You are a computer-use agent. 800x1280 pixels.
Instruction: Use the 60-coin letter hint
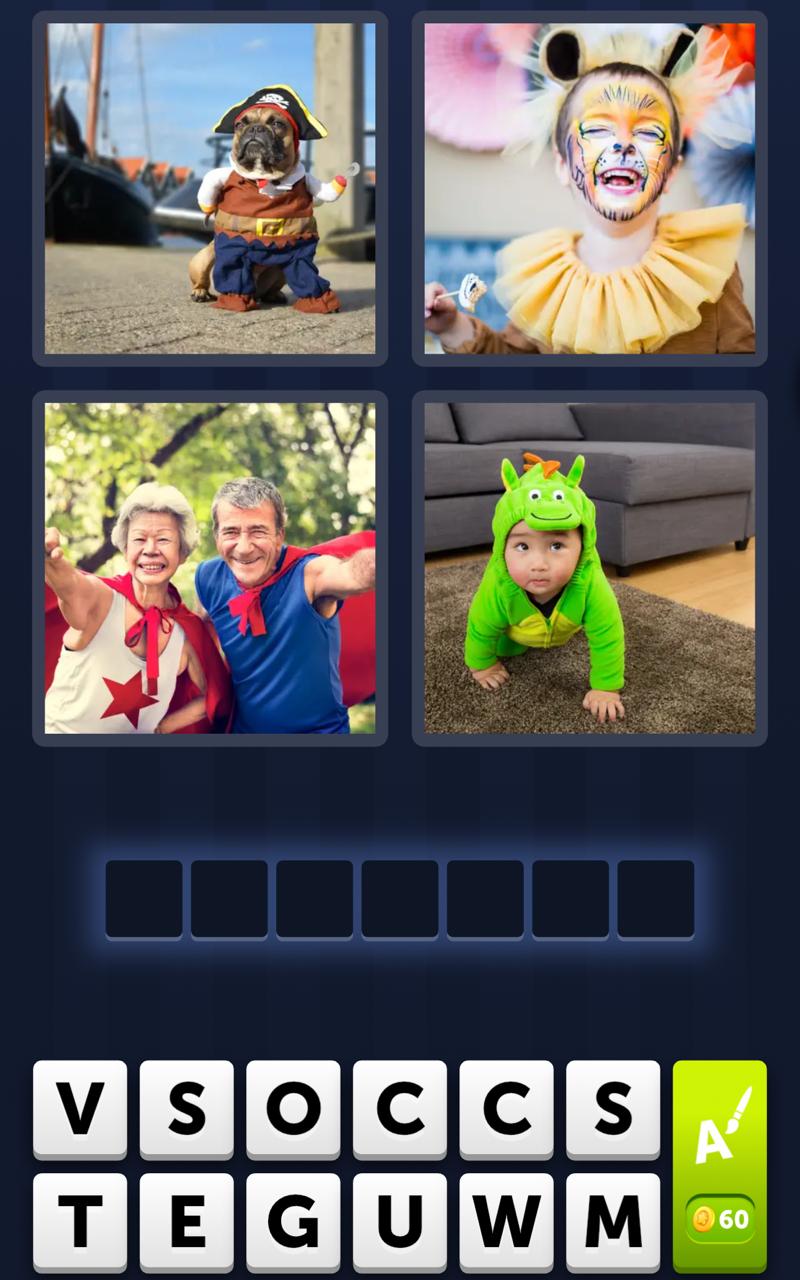tap(720, 1166)
